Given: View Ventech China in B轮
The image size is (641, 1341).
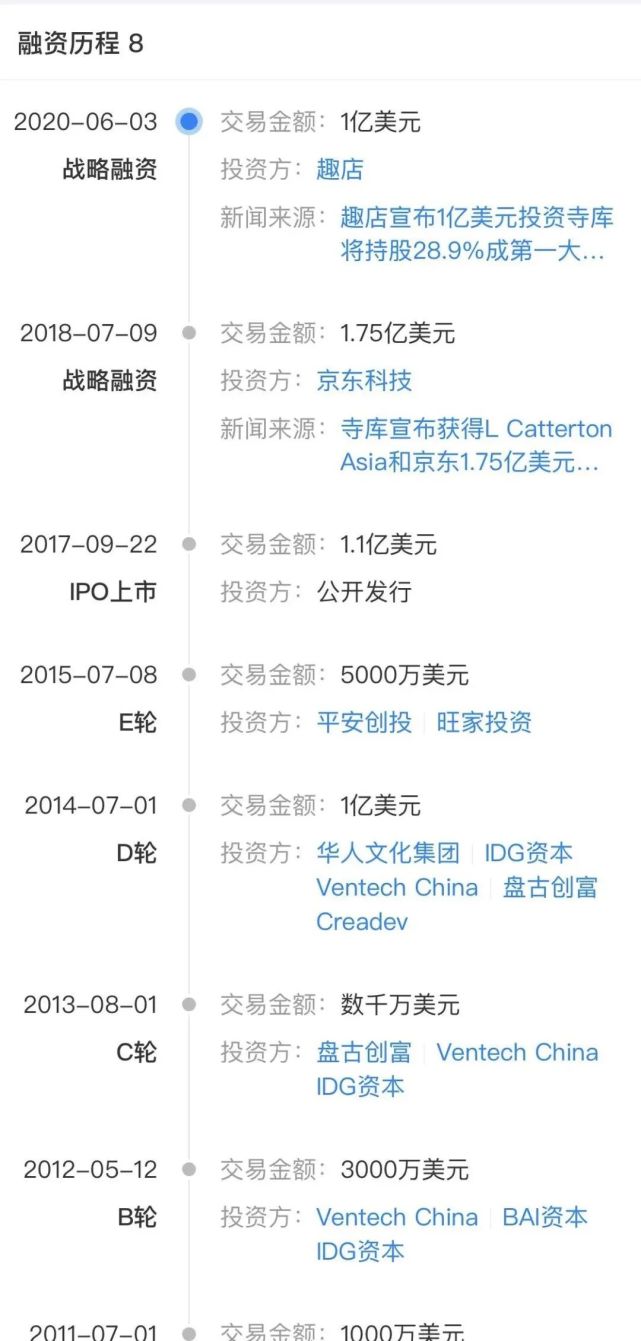Looking at the screenshot, I should click(397, 1217).
